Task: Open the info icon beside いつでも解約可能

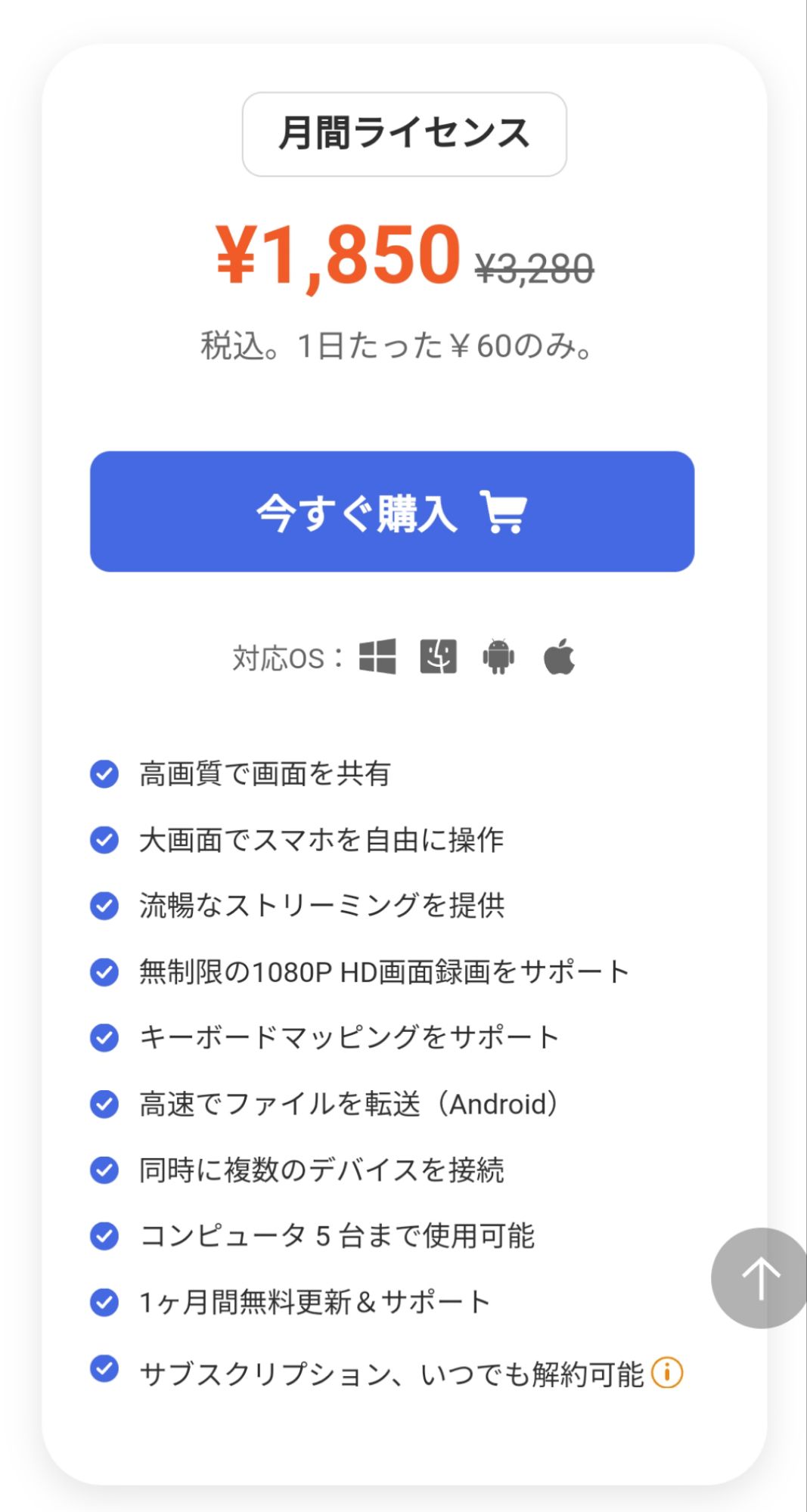Action: [667, 1372]
